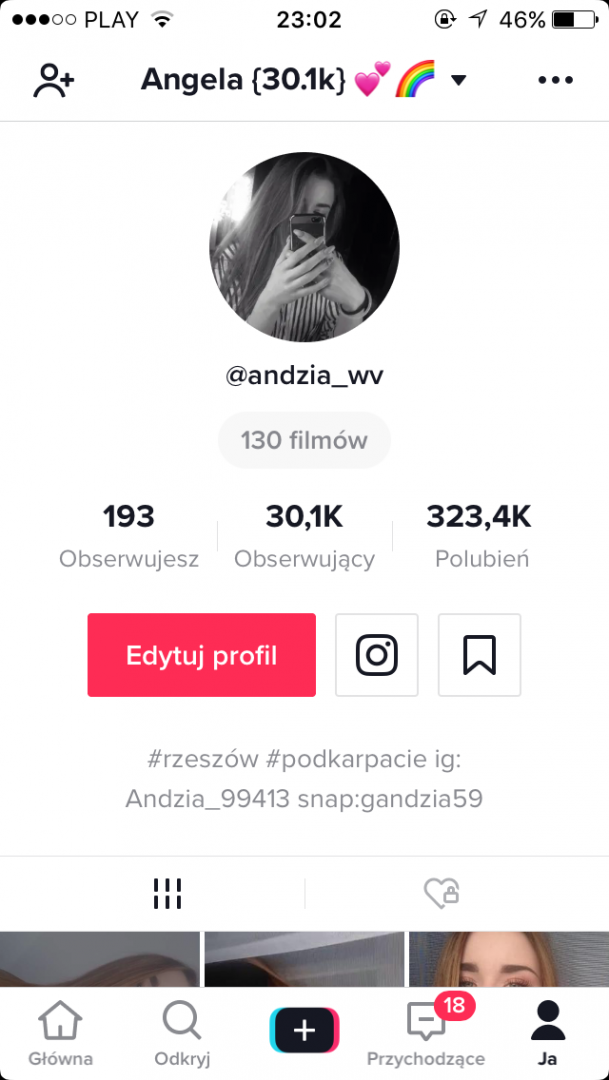Select the Ja profile tab

pyautogui.click(x=547, y=1035)
